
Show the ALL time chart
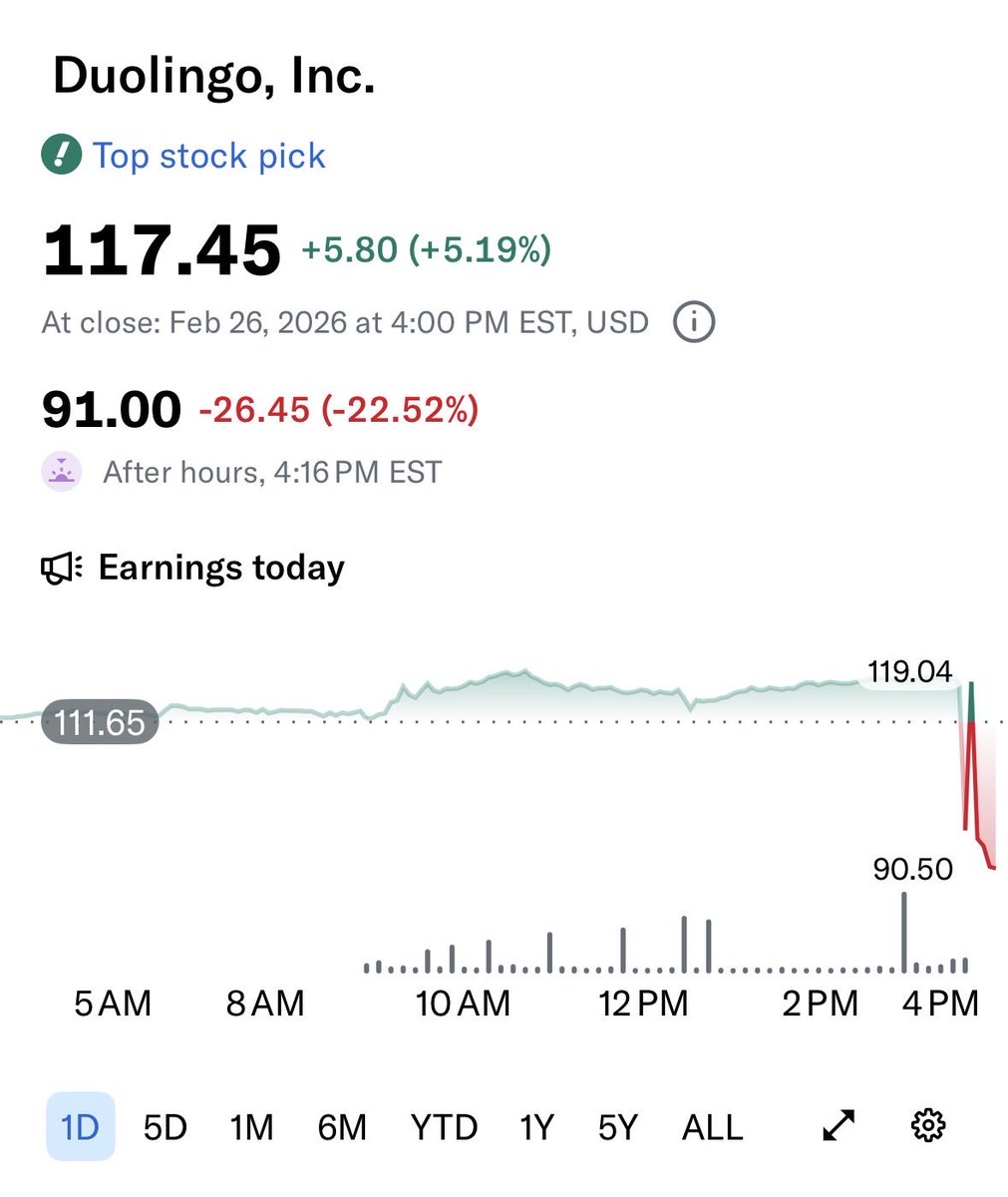[x=712, y=1127]
